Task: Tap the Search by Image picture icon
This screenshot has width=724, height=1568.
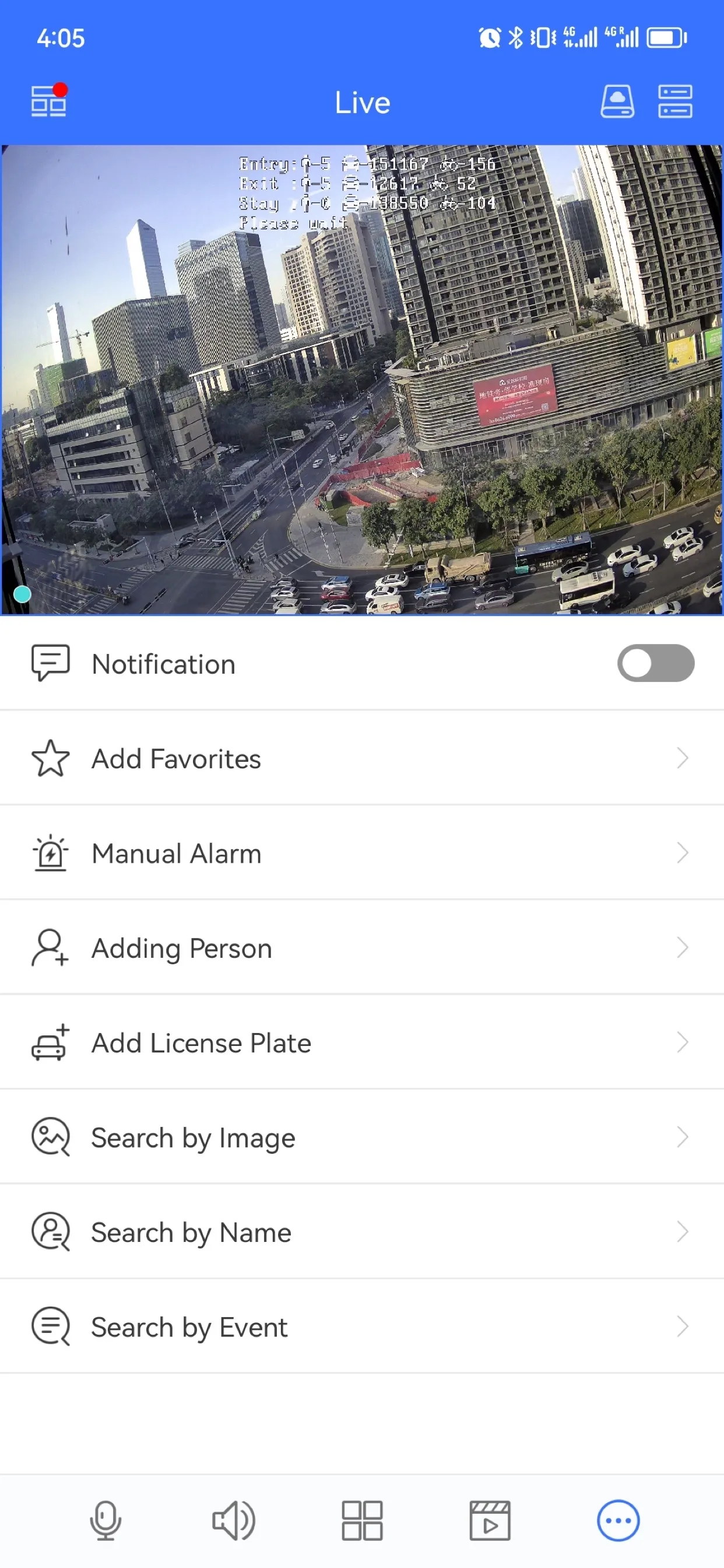Action: pyautogui.click(x=50, y=1137)
